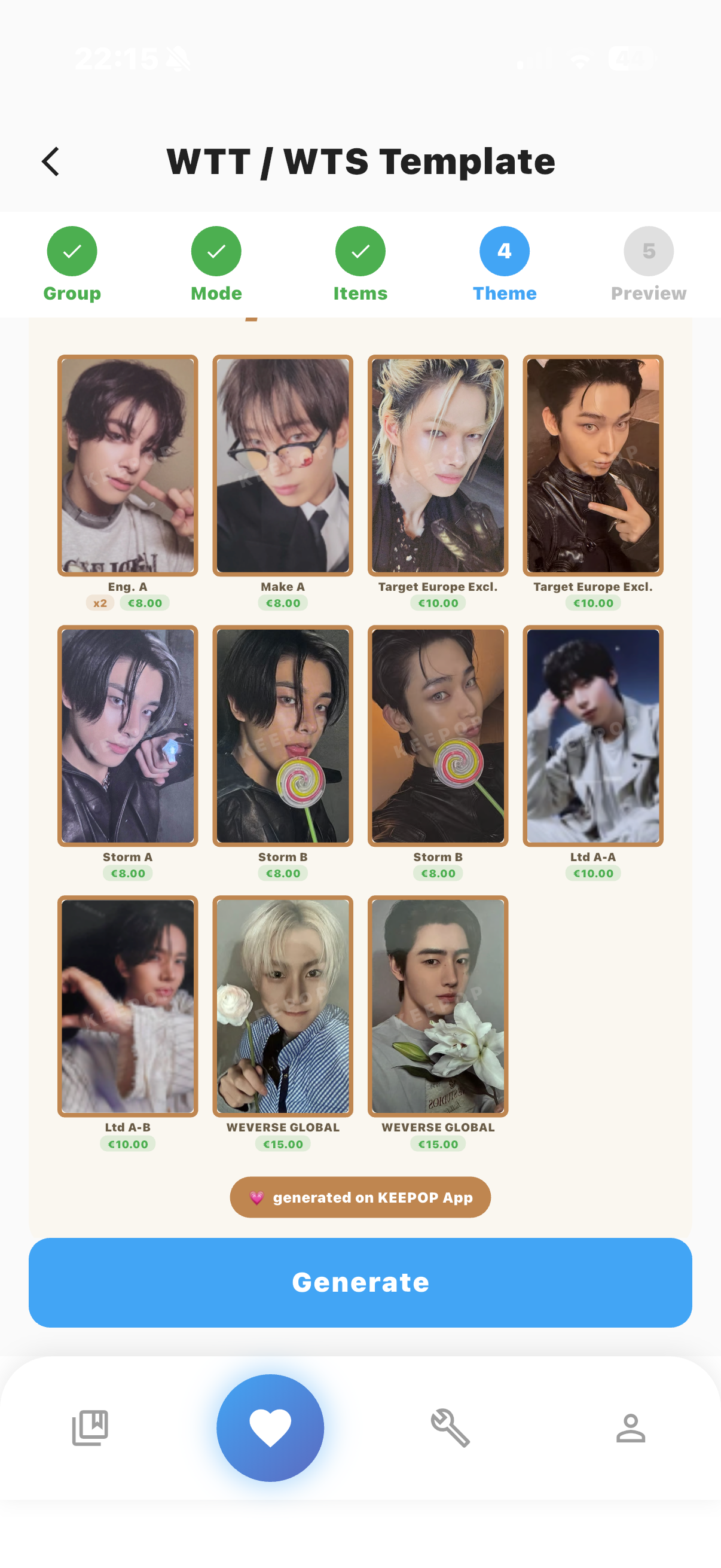
Task: Open the heart tab in bottom navigation
Action: (x=270, y=1427)
